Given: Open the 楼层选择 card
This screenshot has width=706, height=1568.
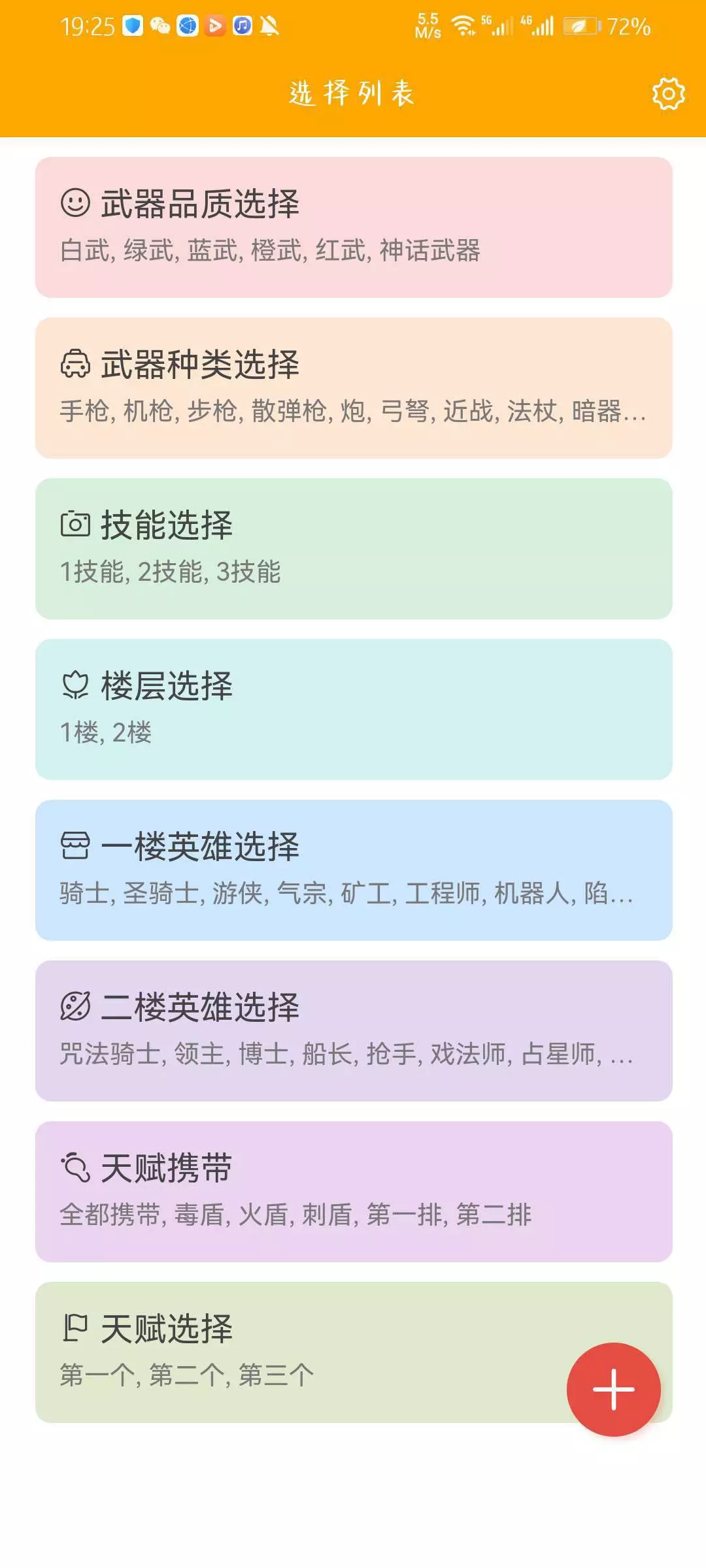Looking at the screenshot, I should 354,710.
